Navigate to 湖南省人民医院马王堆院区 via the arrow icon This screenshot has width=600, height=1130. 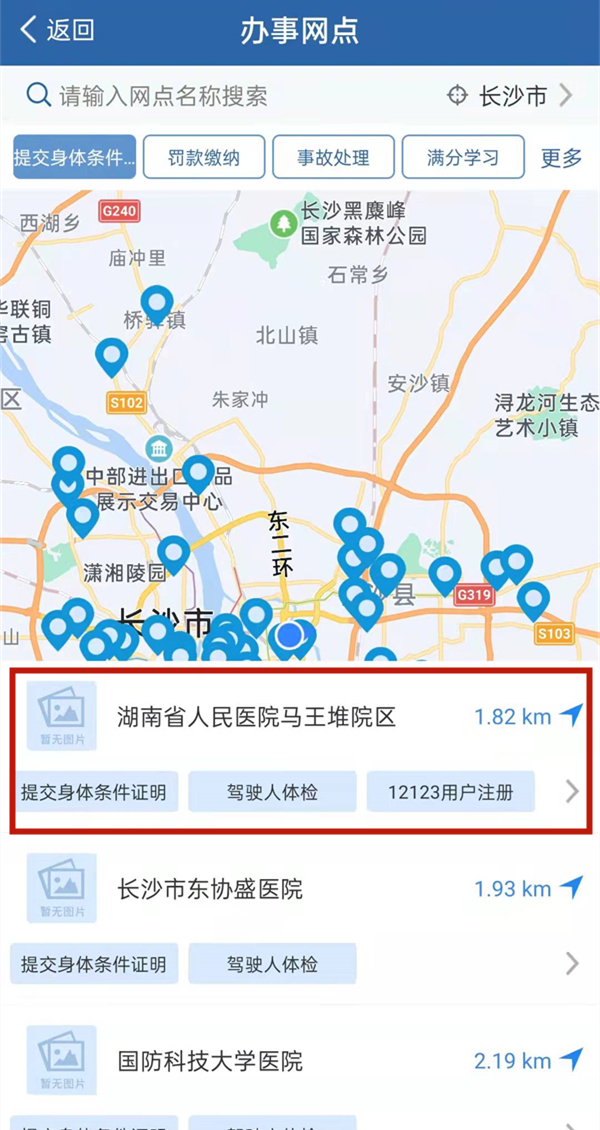click(x=571, y=715)
